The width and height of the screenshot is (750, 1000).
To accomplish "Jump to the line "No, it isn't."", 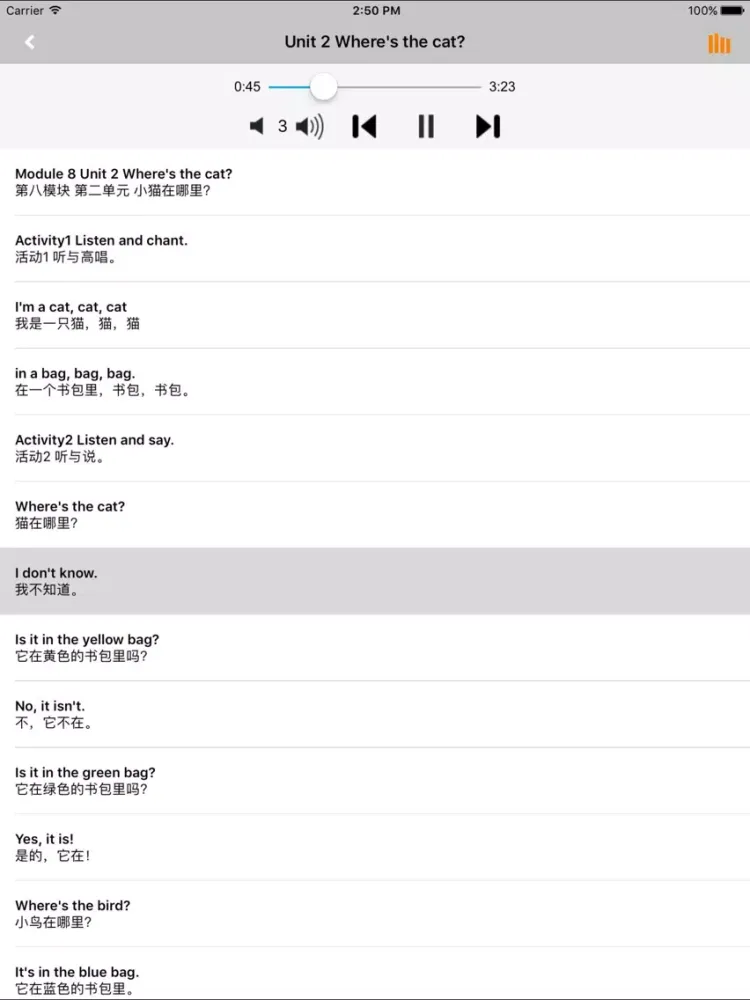I will 375,714.
